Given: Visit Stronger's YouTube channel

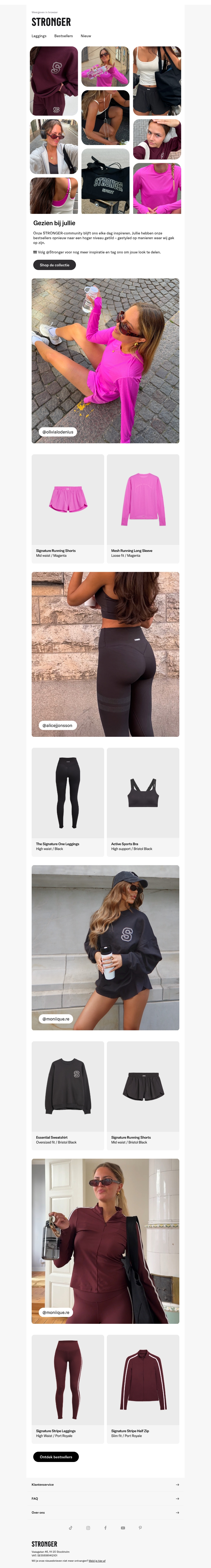Looking at the screenshot, I should point(123,1528).
